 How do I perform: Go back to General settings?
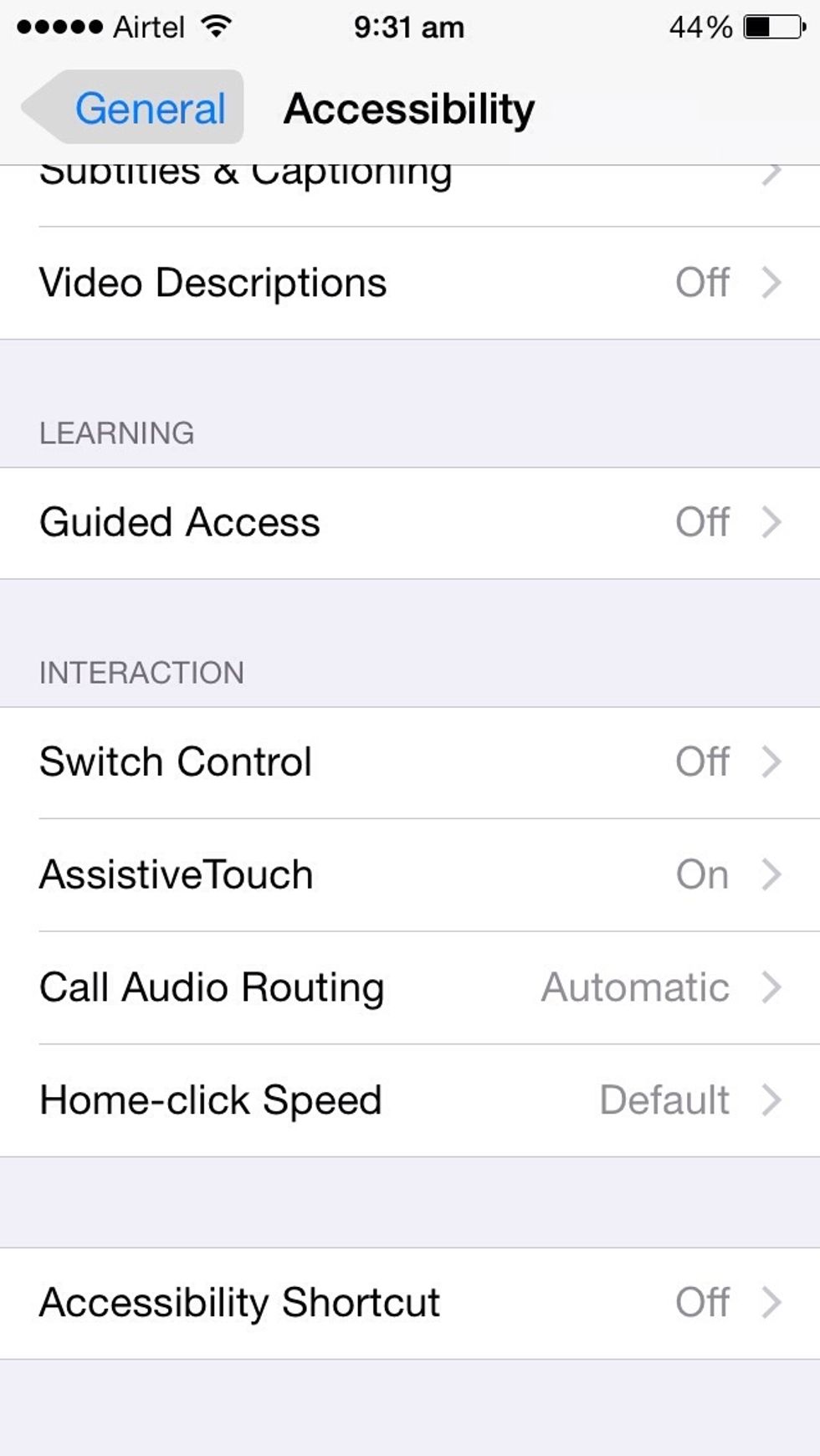click(134, 109)
